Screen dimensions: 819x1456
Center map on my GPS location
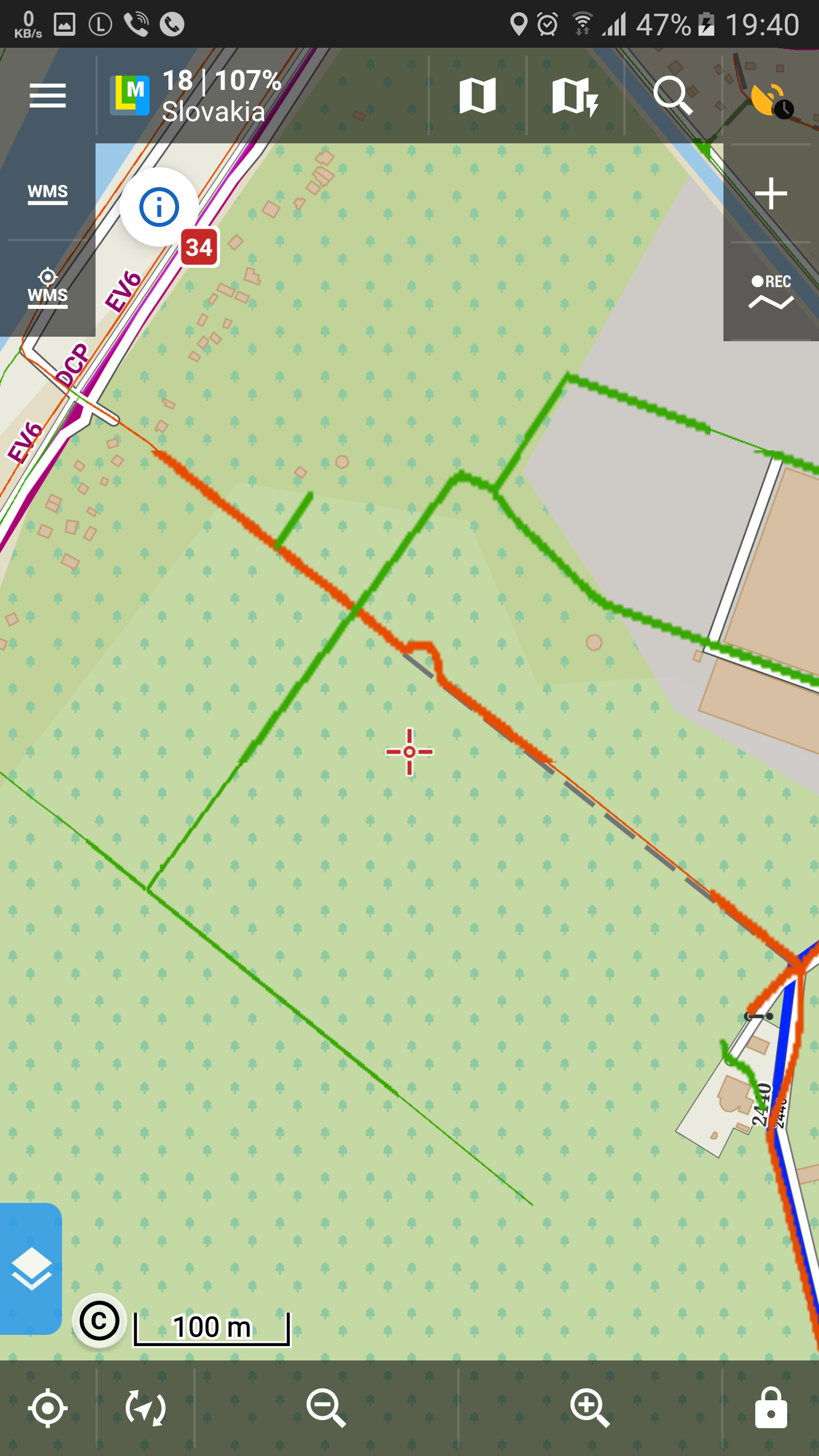[48, 1408]
